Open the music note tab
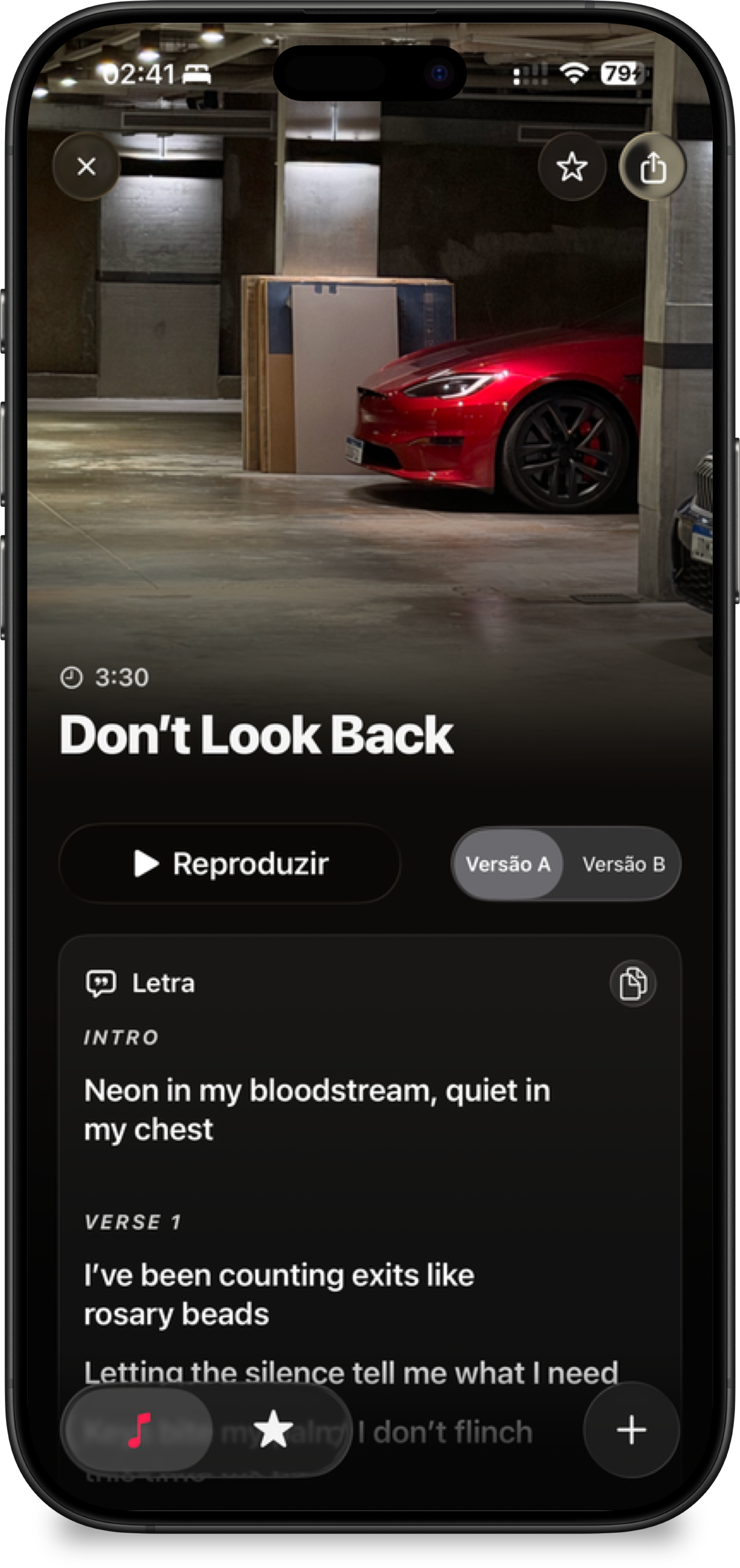The height and width of the screenshot is (1568, 740). [139, 1430]
